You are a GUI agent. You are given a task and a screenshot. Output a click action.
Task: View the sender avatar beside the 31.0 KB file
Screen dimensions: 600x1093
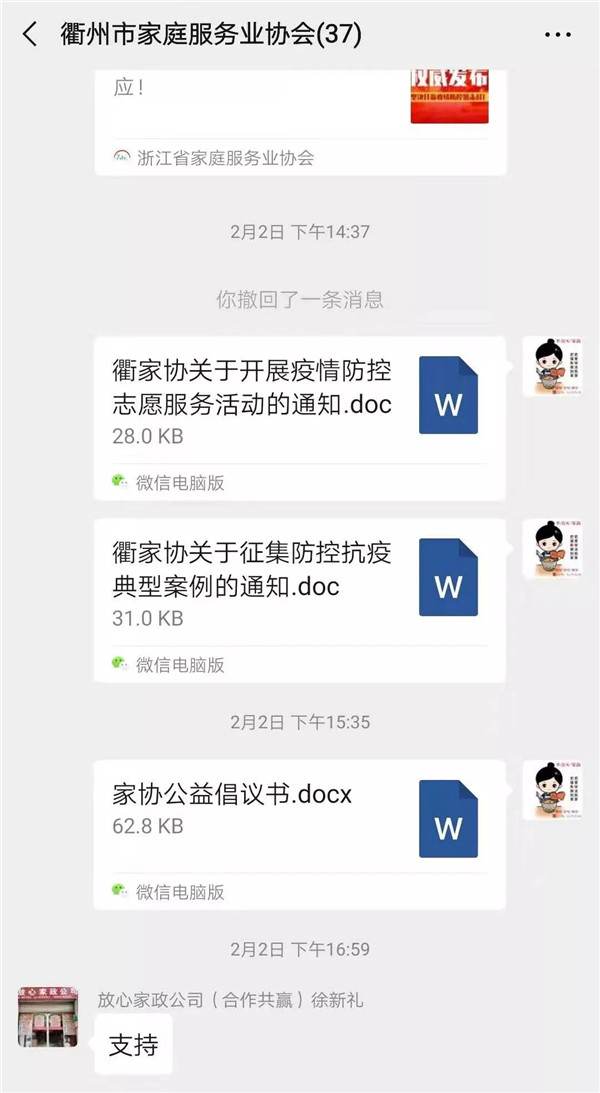[553, 549]
